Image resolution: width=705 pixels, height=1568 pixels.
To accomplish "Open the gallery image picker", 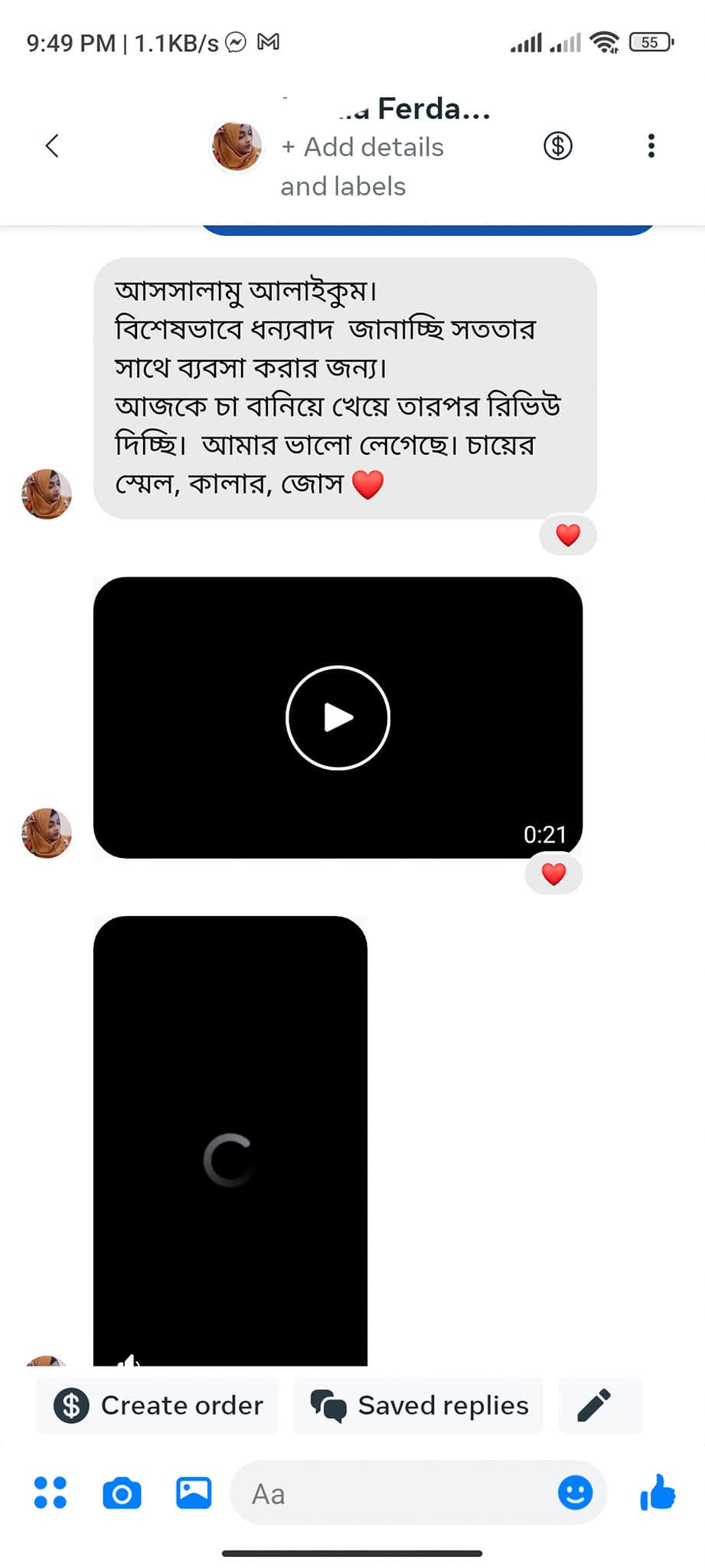I will pyautogui.click(x=194, y=1492).
